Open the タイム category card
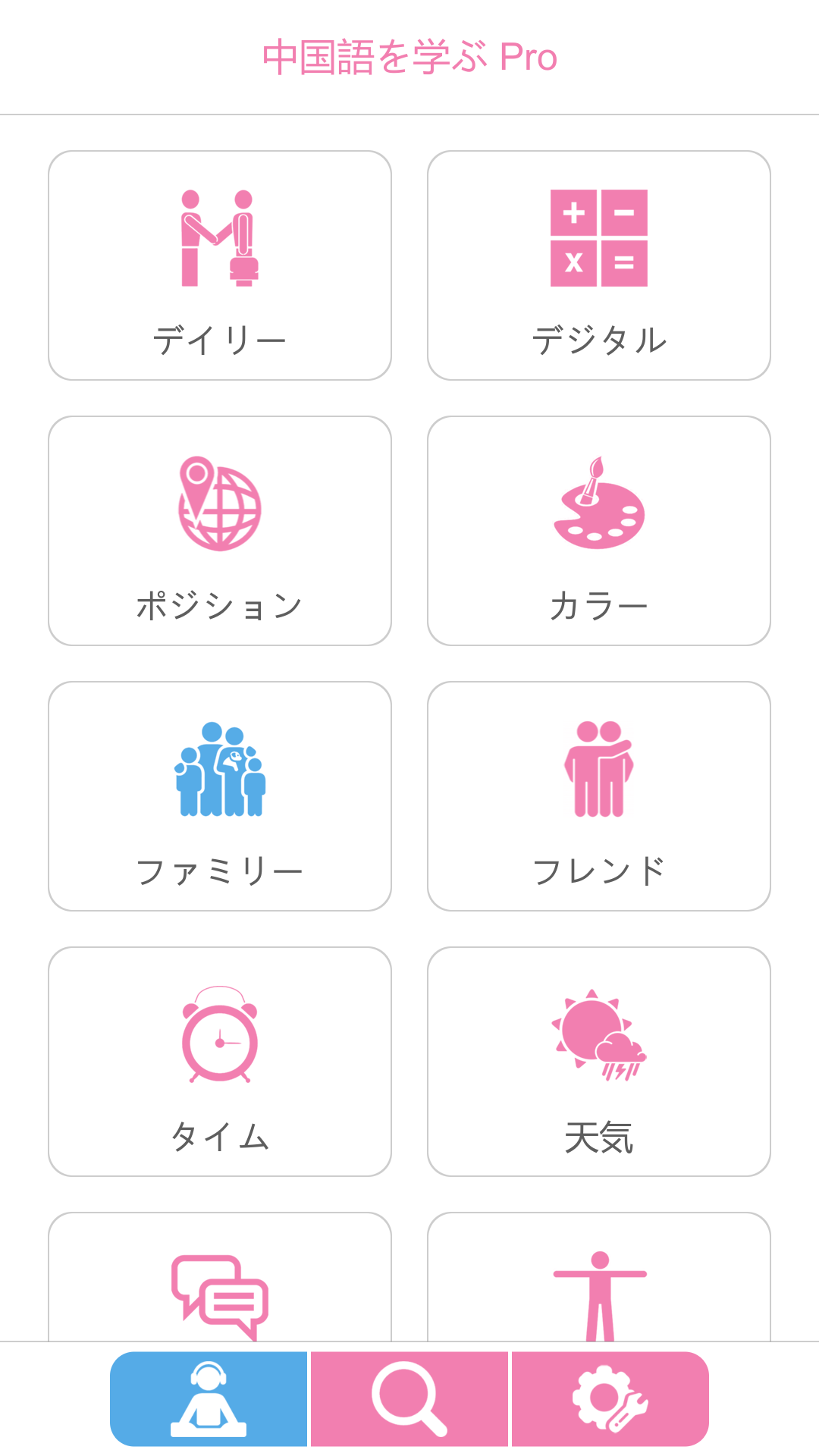This screenshot has width=819, height=1456. 220,1062
